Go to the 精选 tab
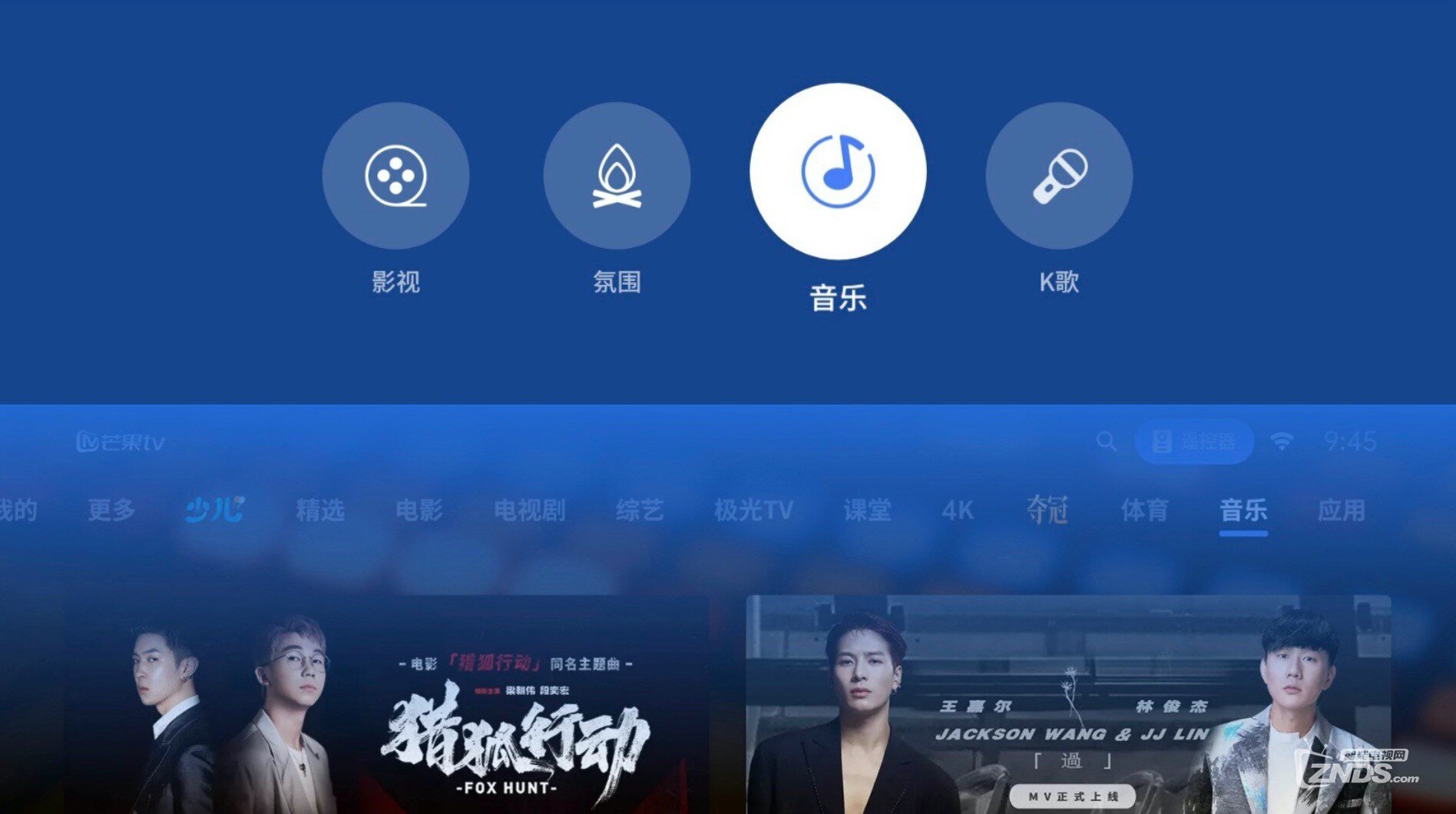This screenshot has height=814, width=1456. point(320,510)
